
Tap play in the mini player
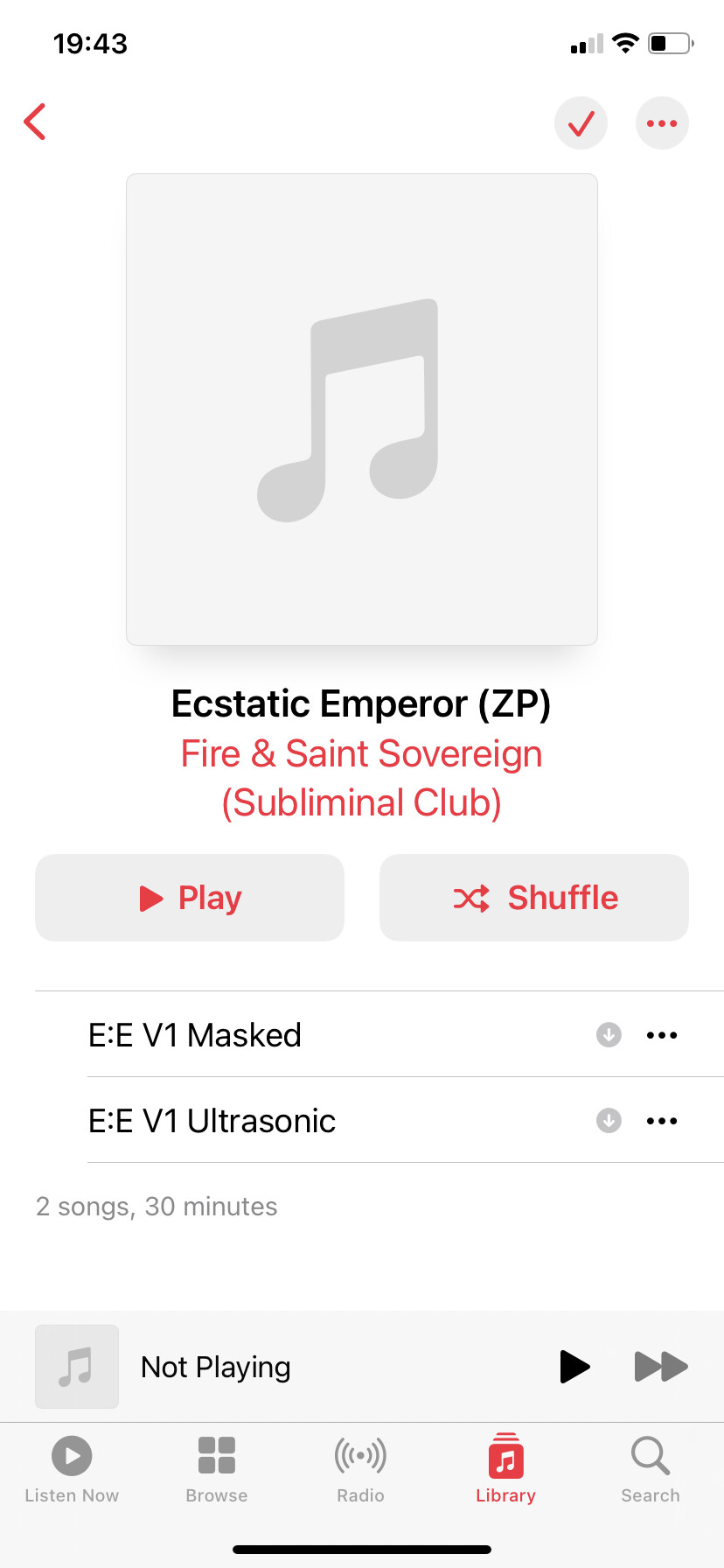point(574,1367)
